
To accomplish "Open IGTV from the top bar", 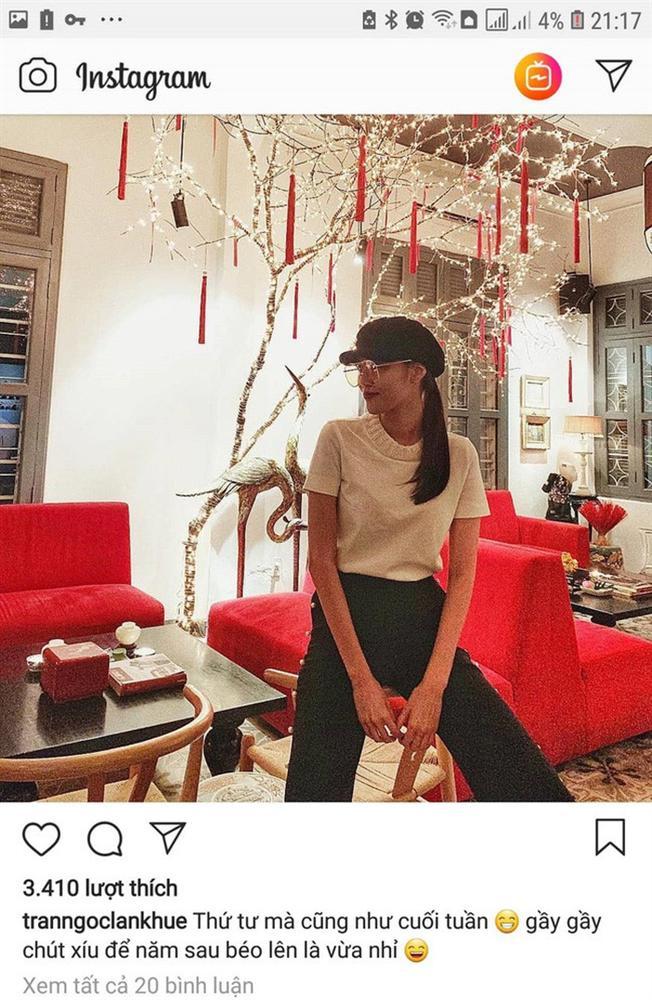I will point(538,77).
